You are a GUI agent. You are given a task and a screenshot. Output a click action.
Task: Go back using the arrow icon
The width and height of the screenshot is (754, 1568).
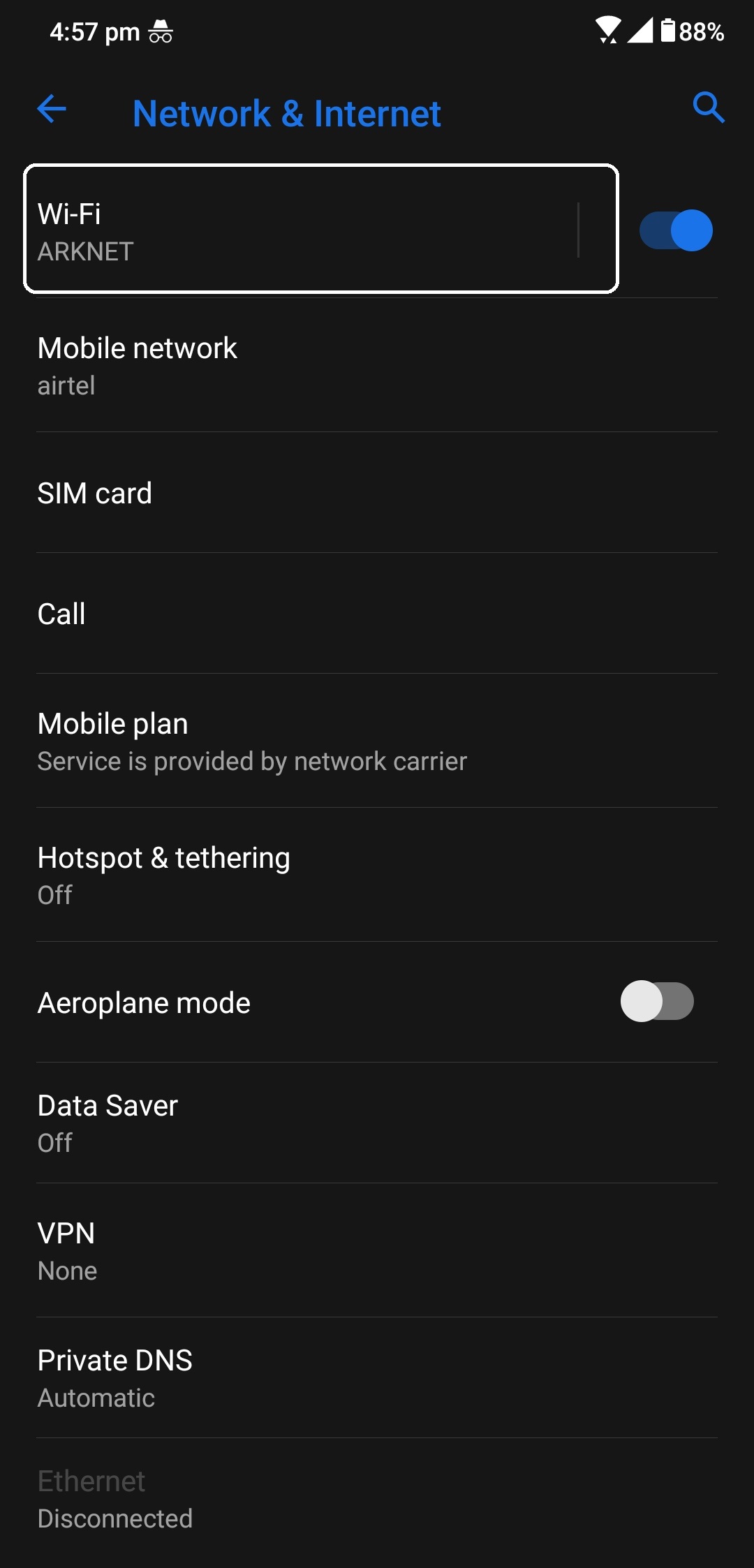(52, 109)
